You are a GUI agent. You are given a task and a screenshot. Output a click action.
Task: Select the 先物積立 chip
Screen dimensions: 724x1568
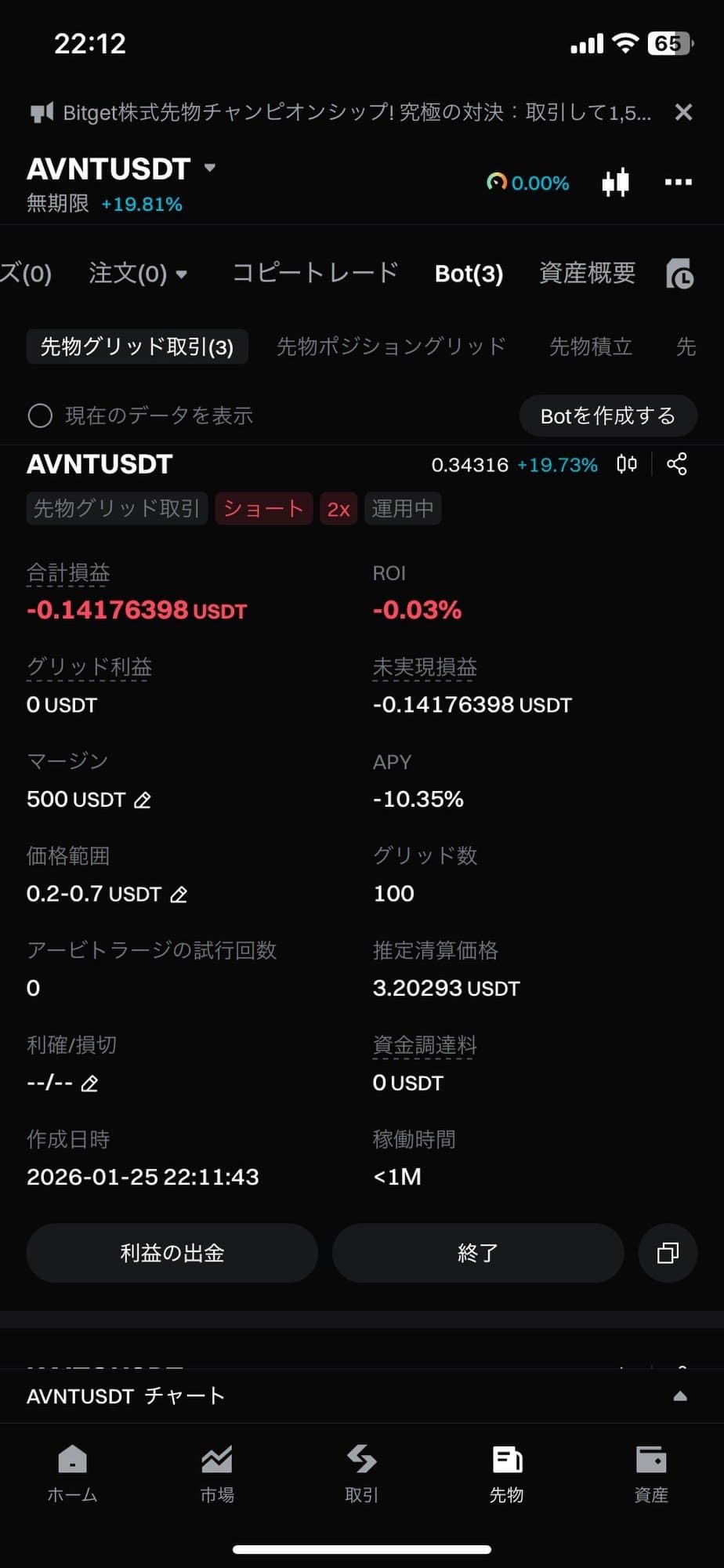[591, 347]
